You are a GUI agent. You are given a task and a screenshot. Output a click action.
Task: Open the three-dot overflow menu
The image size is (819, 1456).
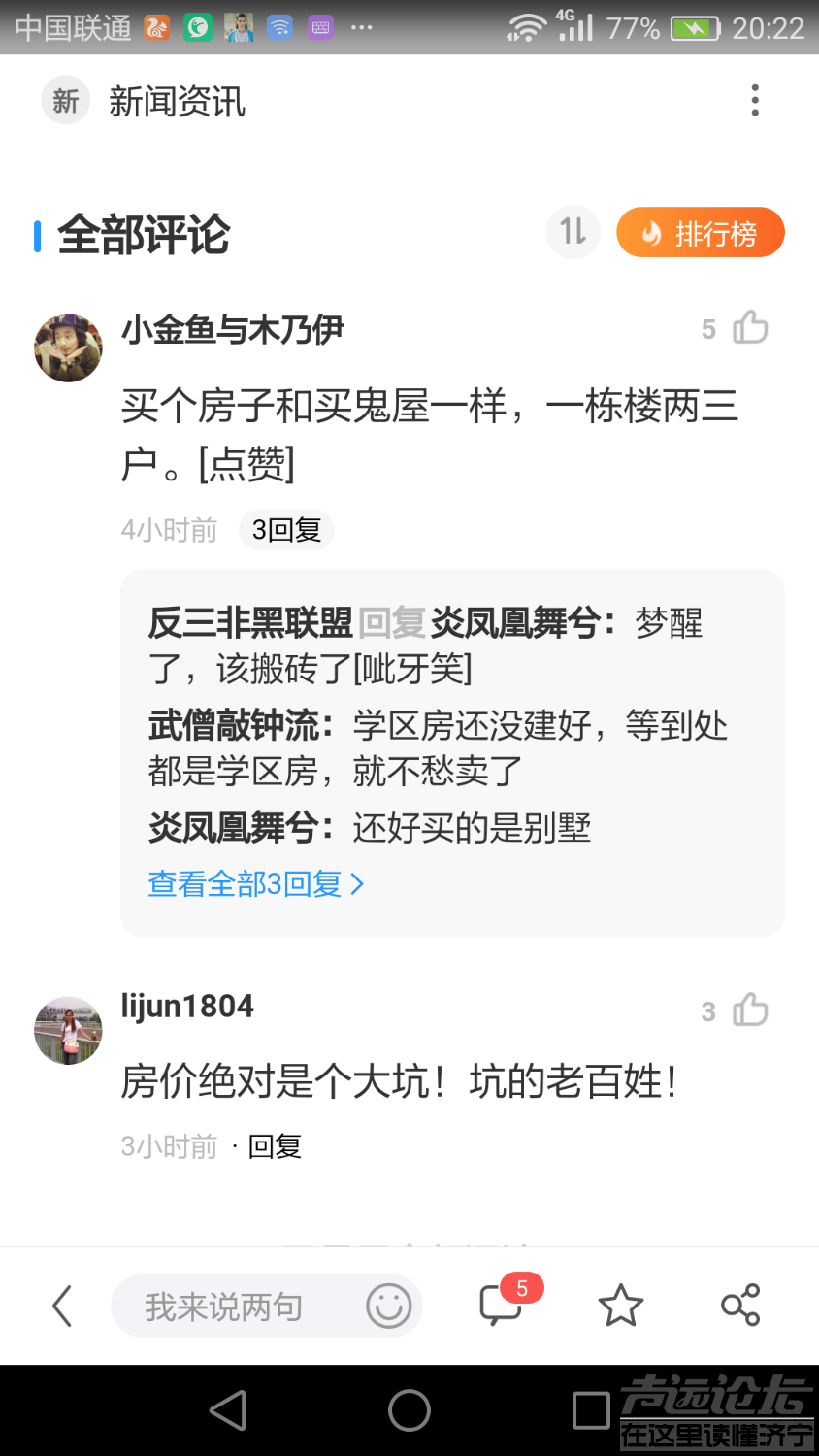point(755,100)
